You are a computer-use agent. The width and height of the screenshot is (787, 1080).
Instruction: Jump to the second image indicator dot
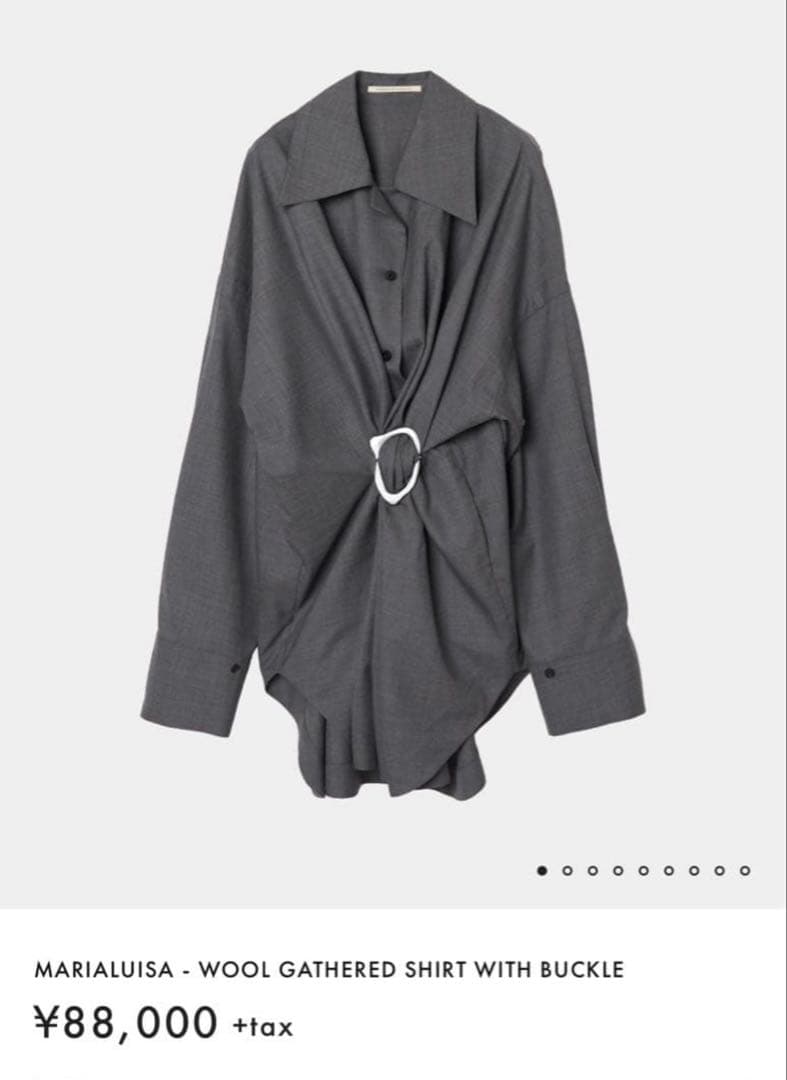click(568, 870)
